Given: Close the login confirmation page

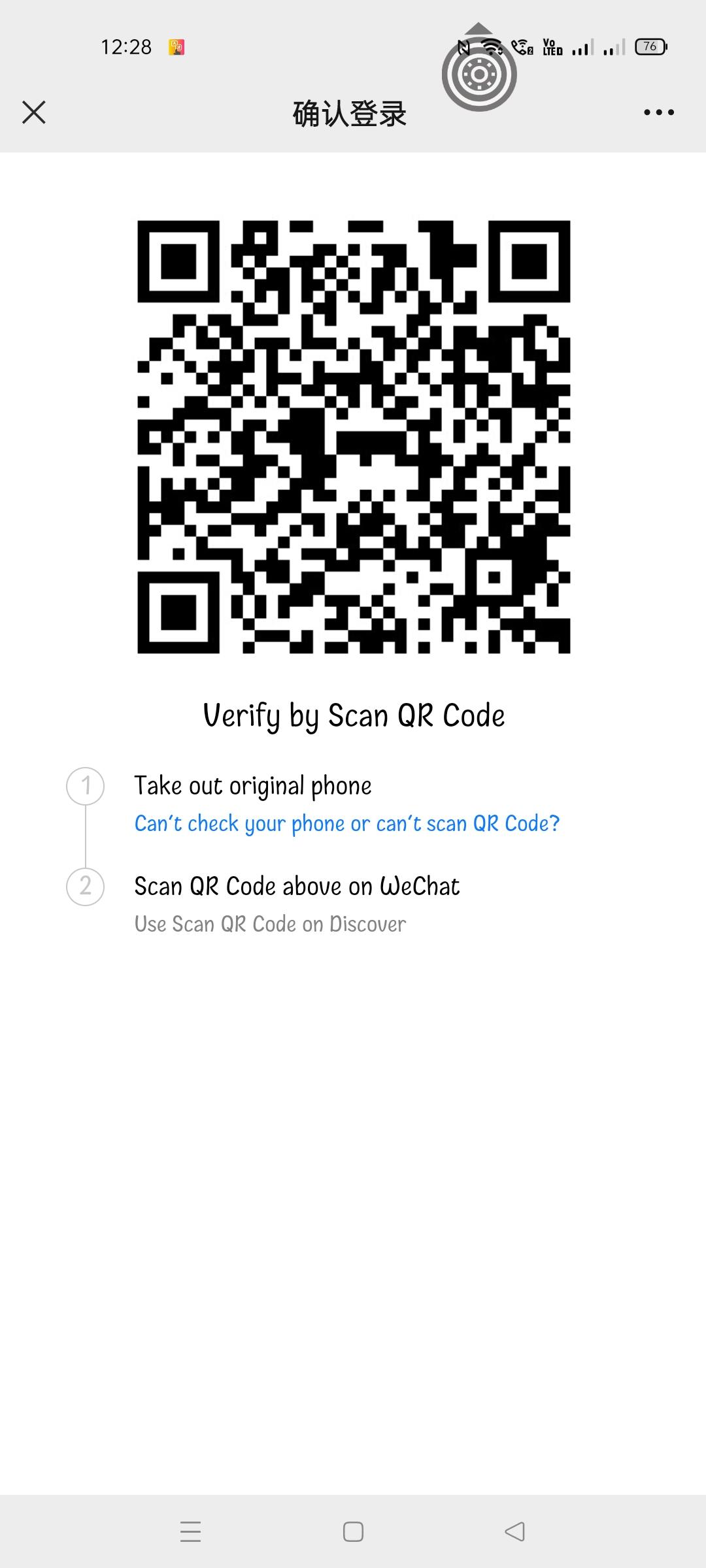Looking at the screenshot, I should click(34, 112).
